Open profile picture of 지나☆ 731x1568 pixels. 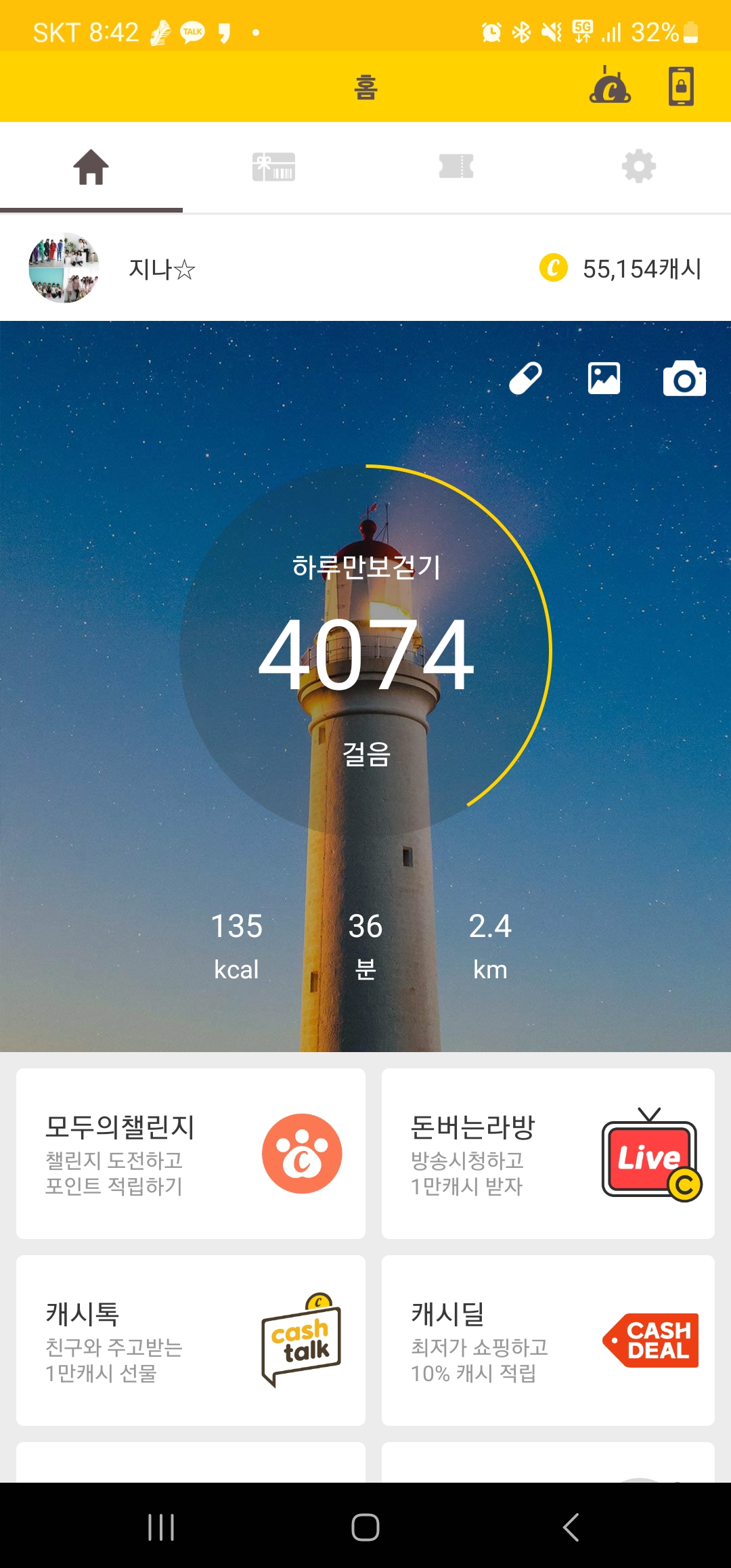(64, 268)
